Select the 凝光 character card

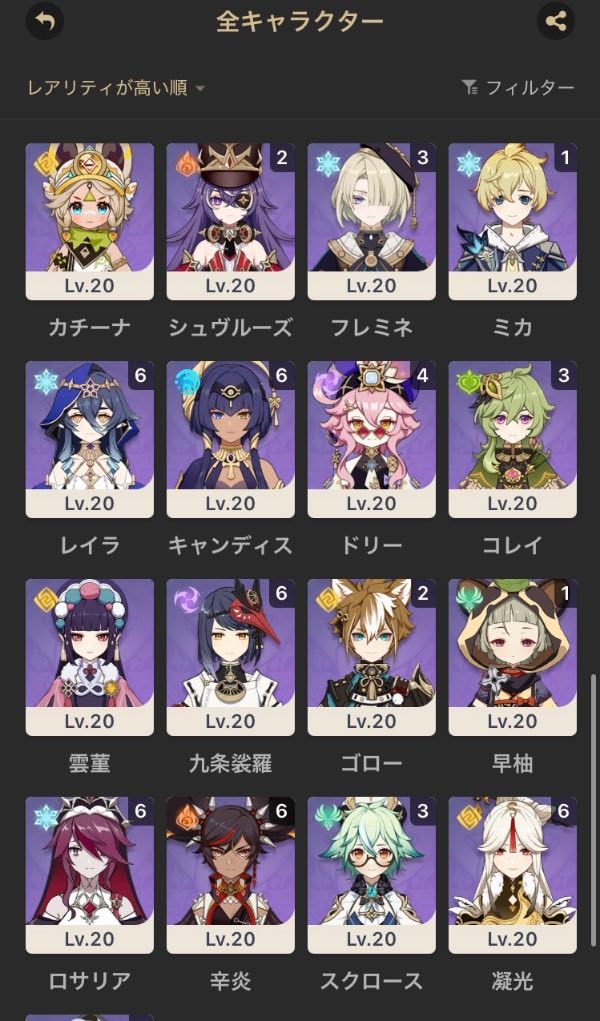click(513, 874)
